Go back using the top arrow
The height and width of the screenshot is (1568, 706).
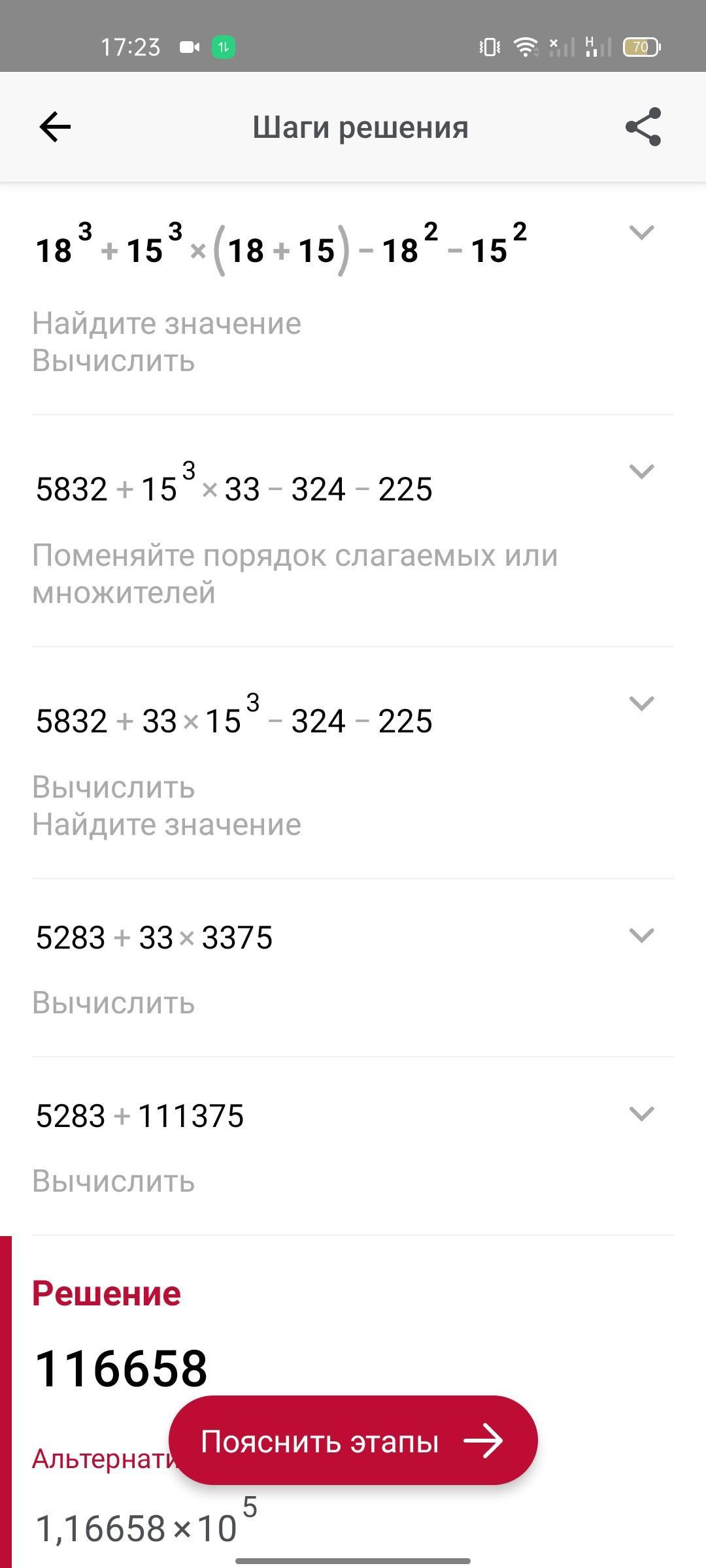click(55, 127)
